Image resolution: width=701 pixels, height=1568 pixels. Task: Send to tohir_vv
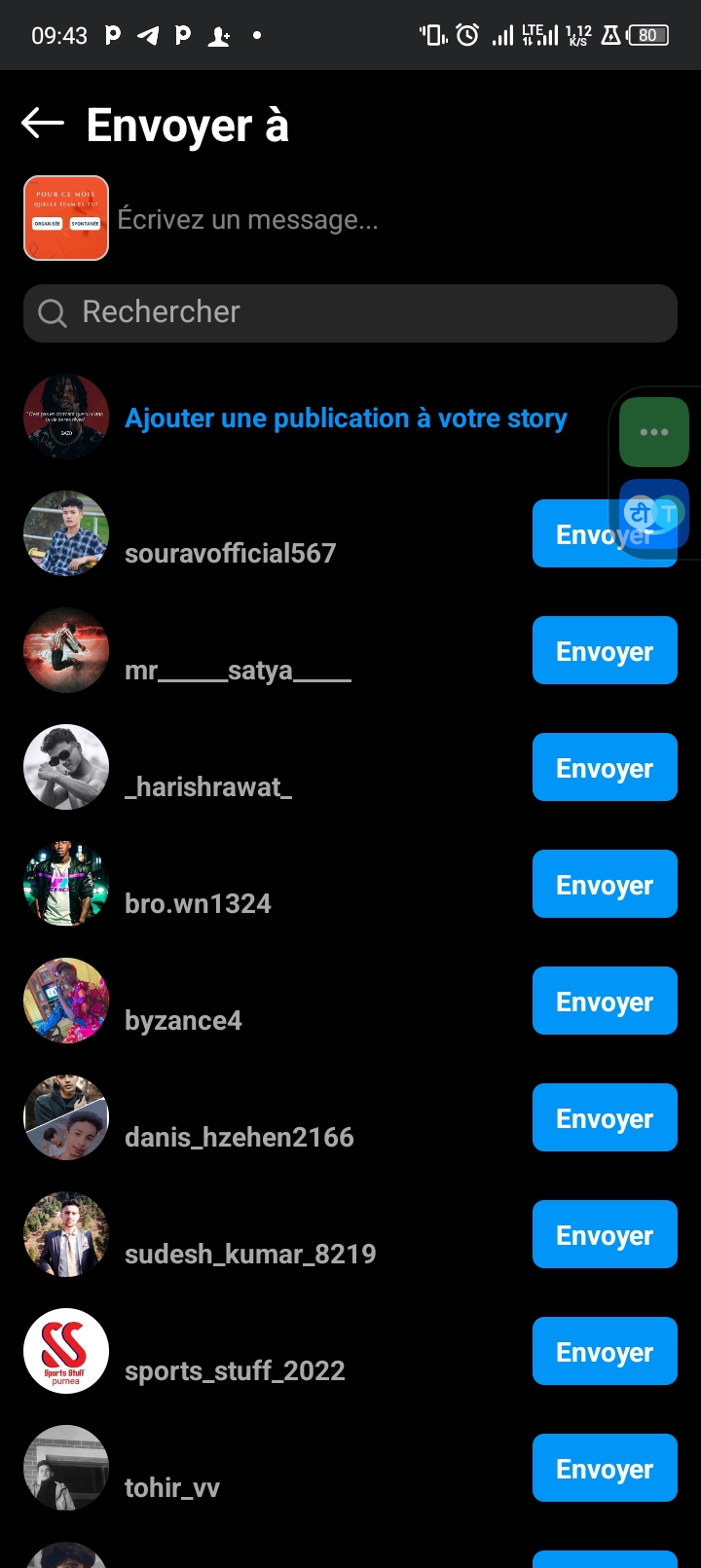point(604,1469)
